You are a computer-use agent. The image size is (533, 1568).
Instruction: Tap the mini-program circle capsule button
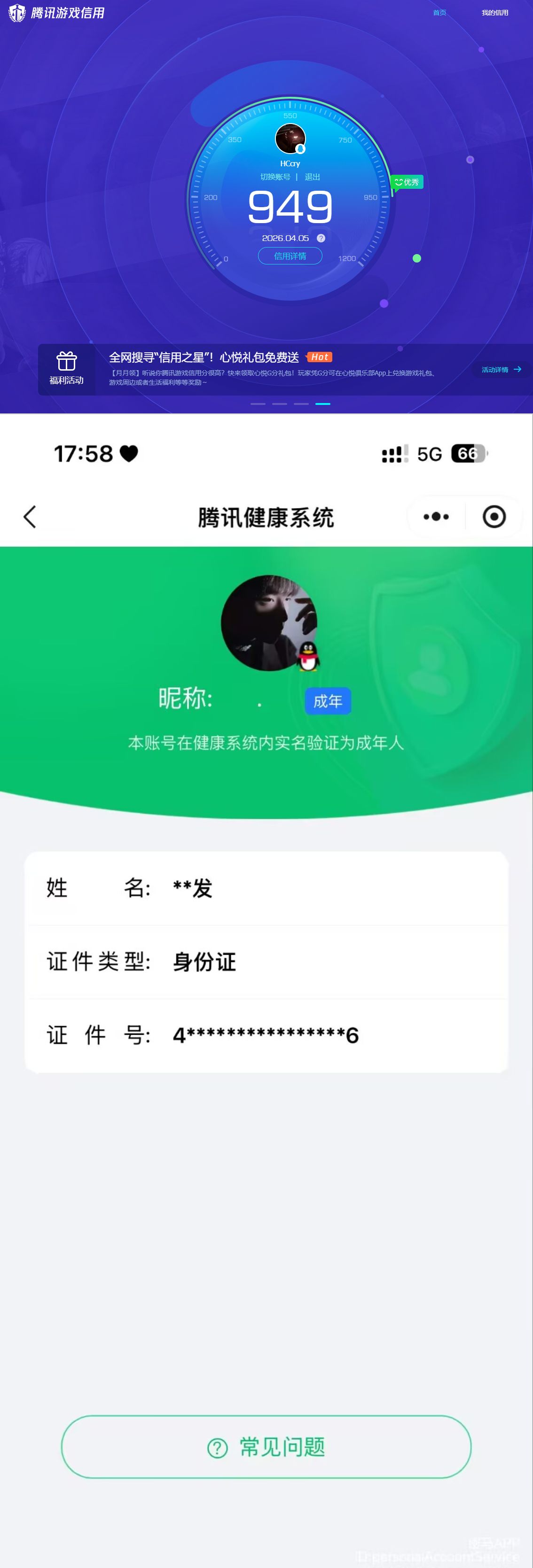[494, 516]
